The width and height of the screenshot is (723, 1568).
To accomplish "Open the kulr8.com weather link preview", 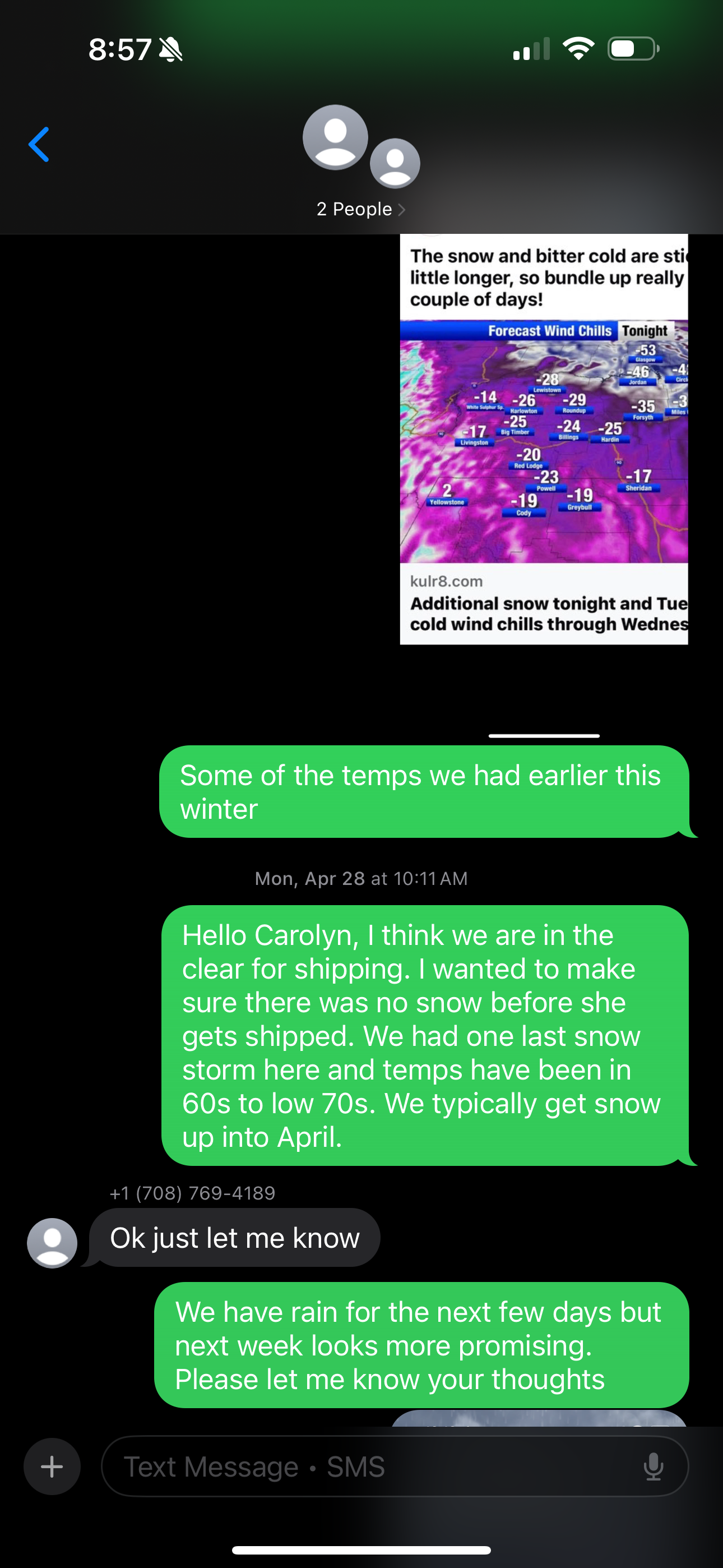I will [544, 439].
